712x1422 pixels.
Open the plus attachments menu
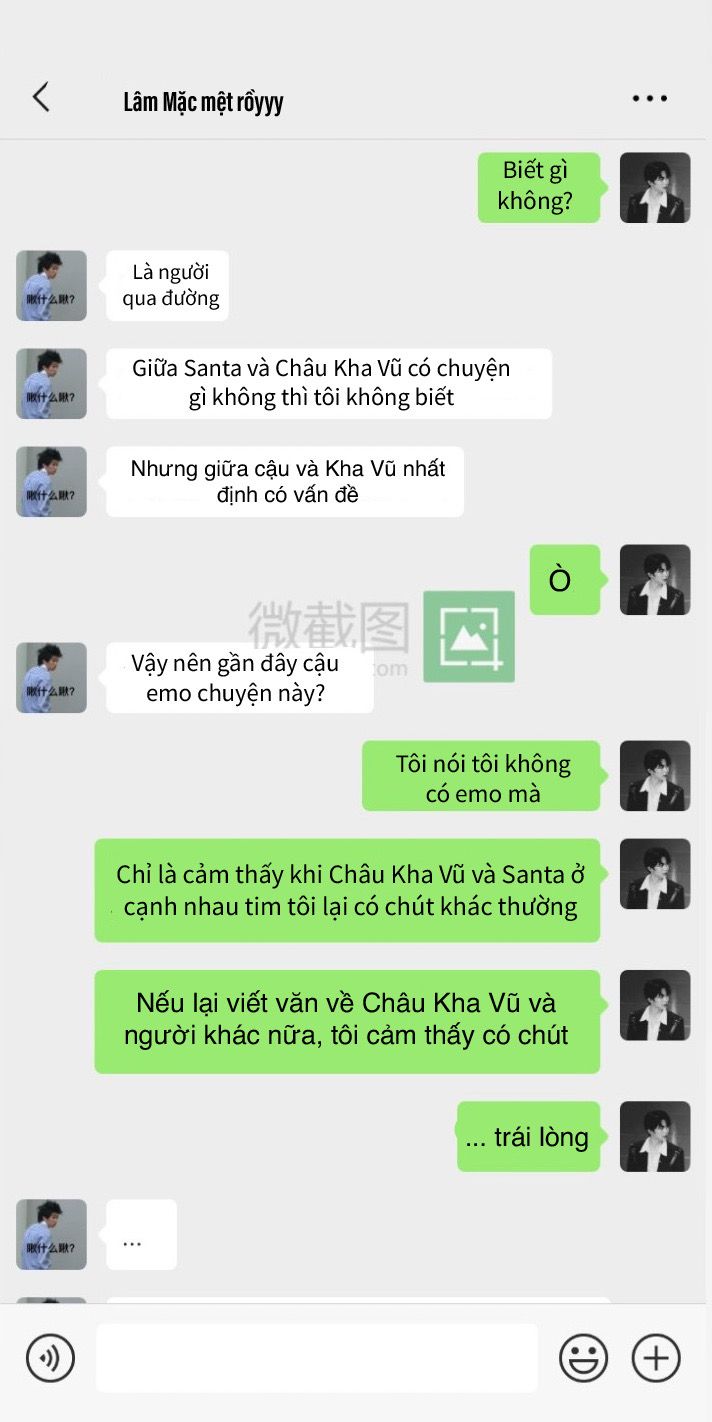[x=656, y=1358]
